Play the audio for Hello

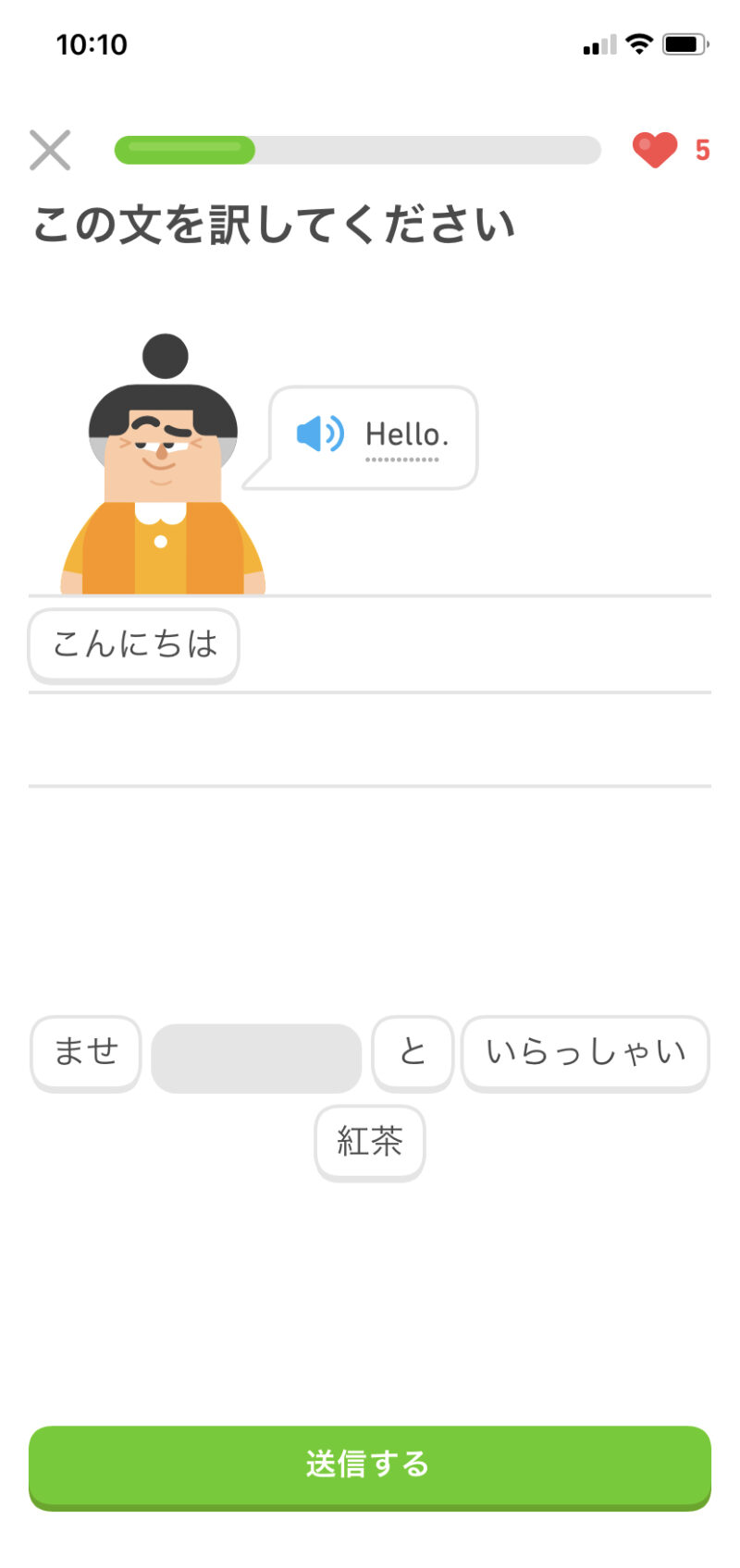tap(320, 434)
